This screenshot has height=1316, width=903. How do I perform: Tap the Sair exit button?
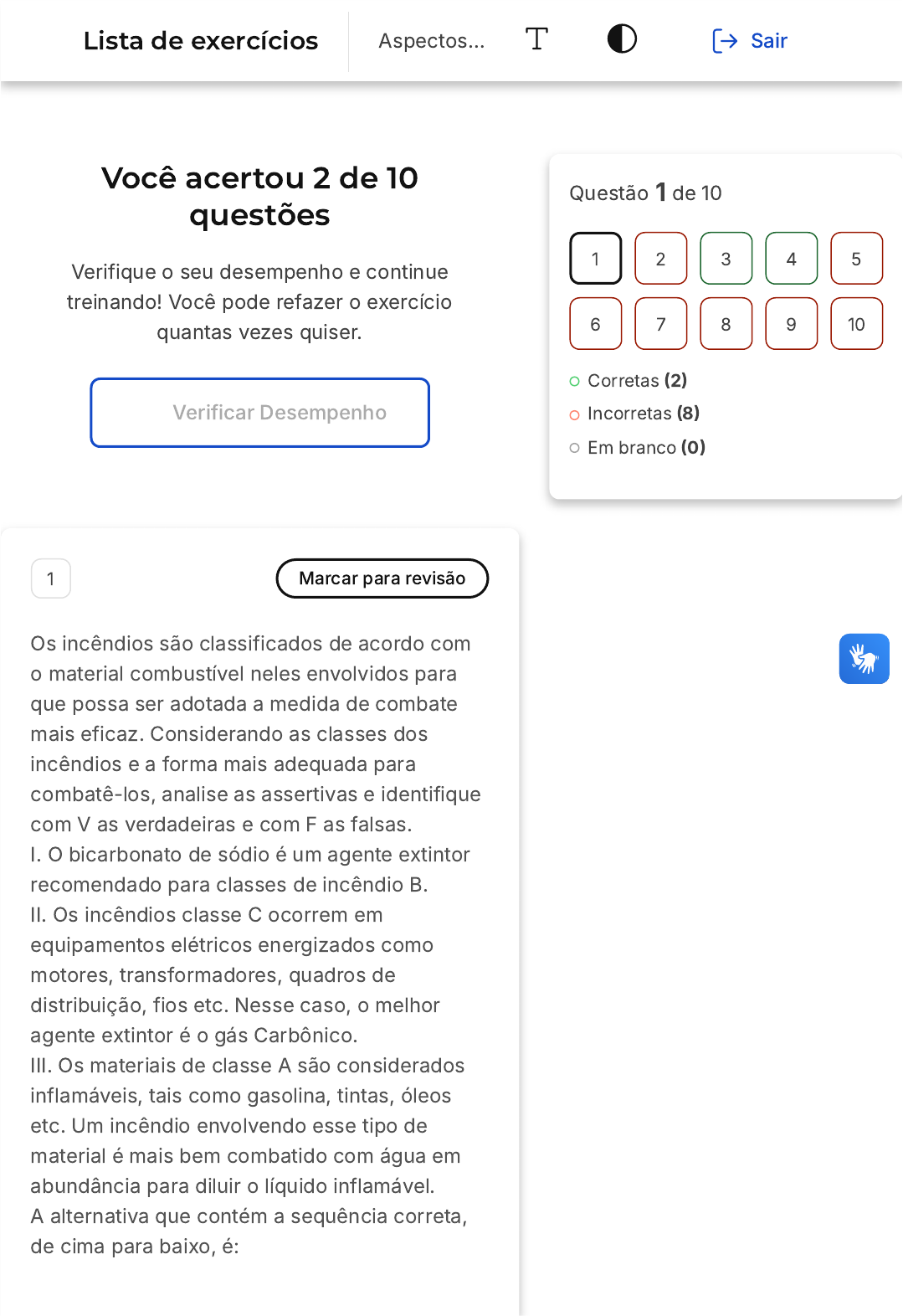[x=750, y=40]
